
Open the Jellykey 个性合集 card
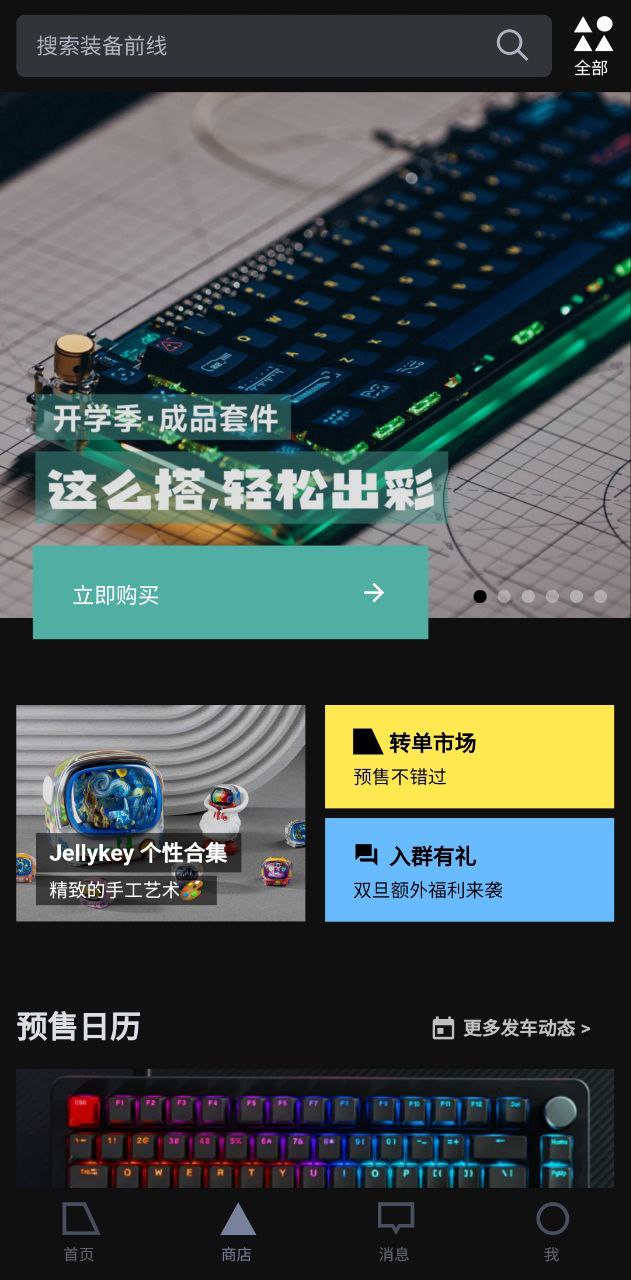pyautogui.click(x=160, y=813)
